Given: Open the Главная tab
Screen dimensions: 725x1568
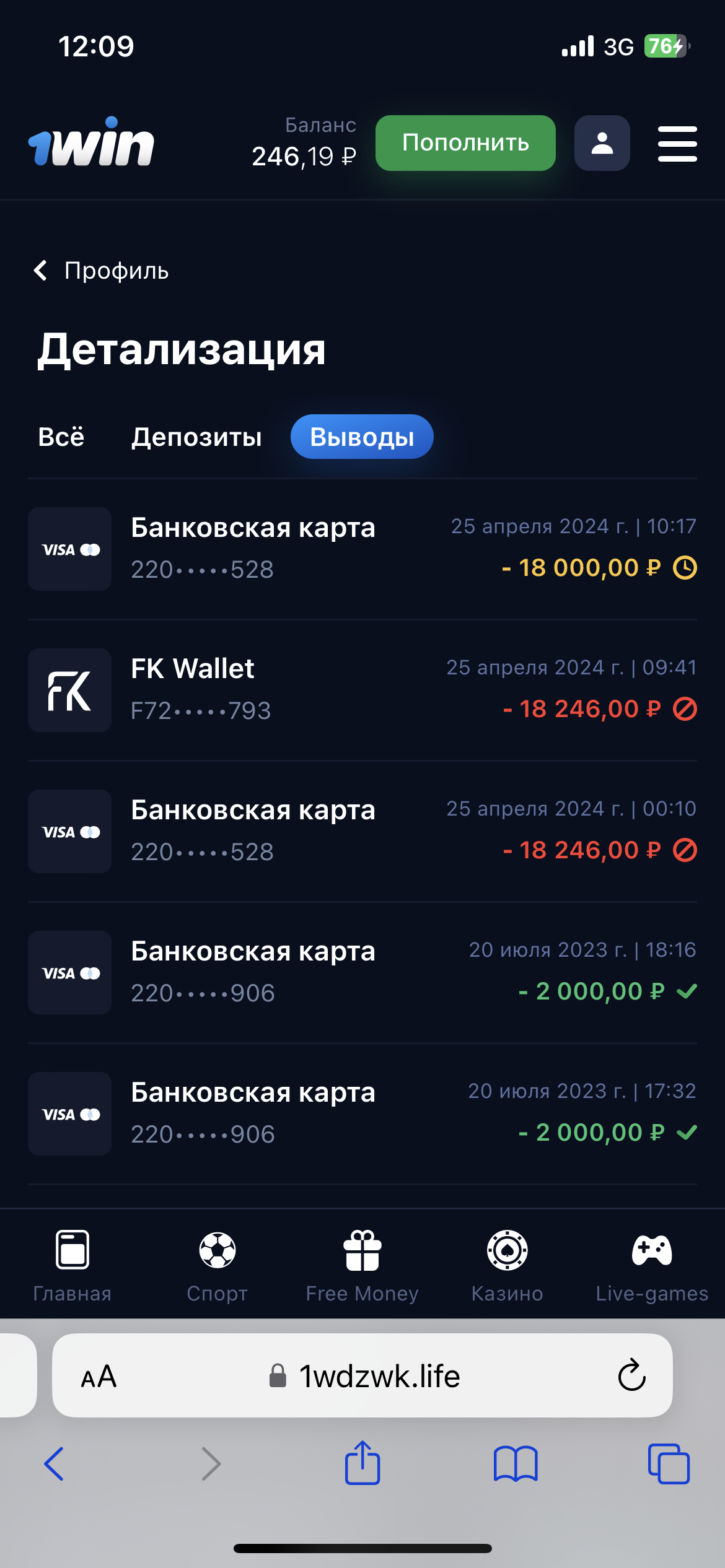Looking at the screenshot, I should pos(72,1265).
